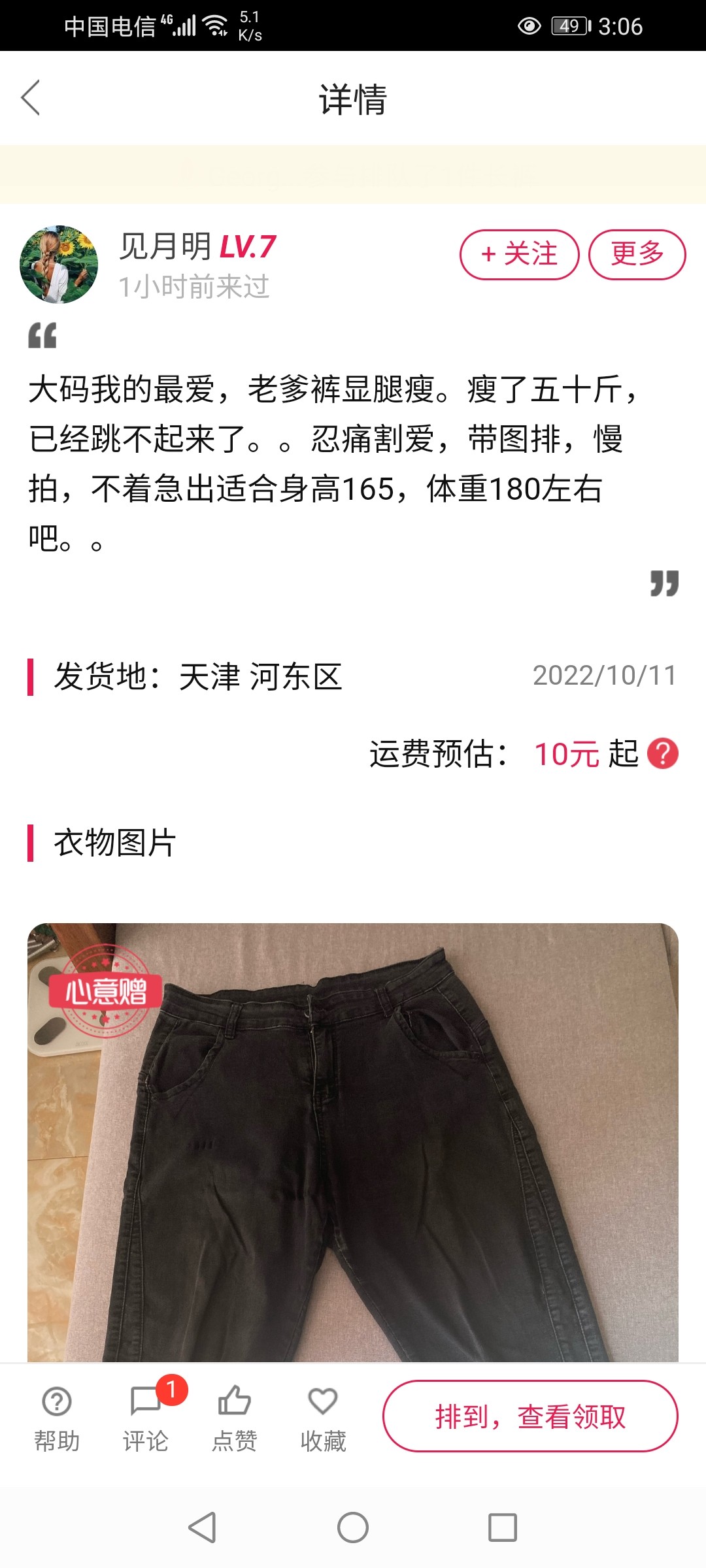Open the system recent apps view

click(503, 1527)
